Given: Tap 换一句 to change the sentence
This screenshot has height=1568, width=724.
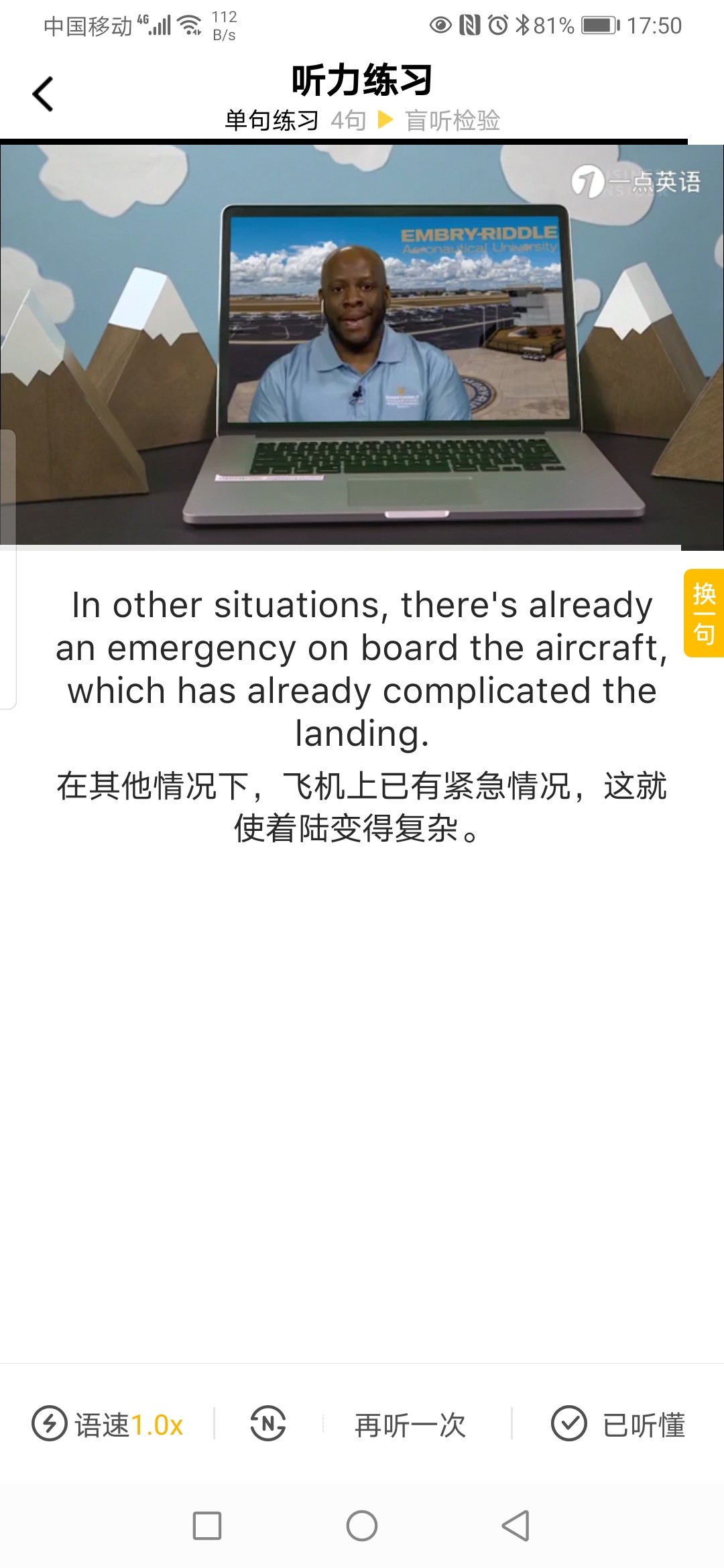Looking at the screenshot, I should (x=703, y=613).
